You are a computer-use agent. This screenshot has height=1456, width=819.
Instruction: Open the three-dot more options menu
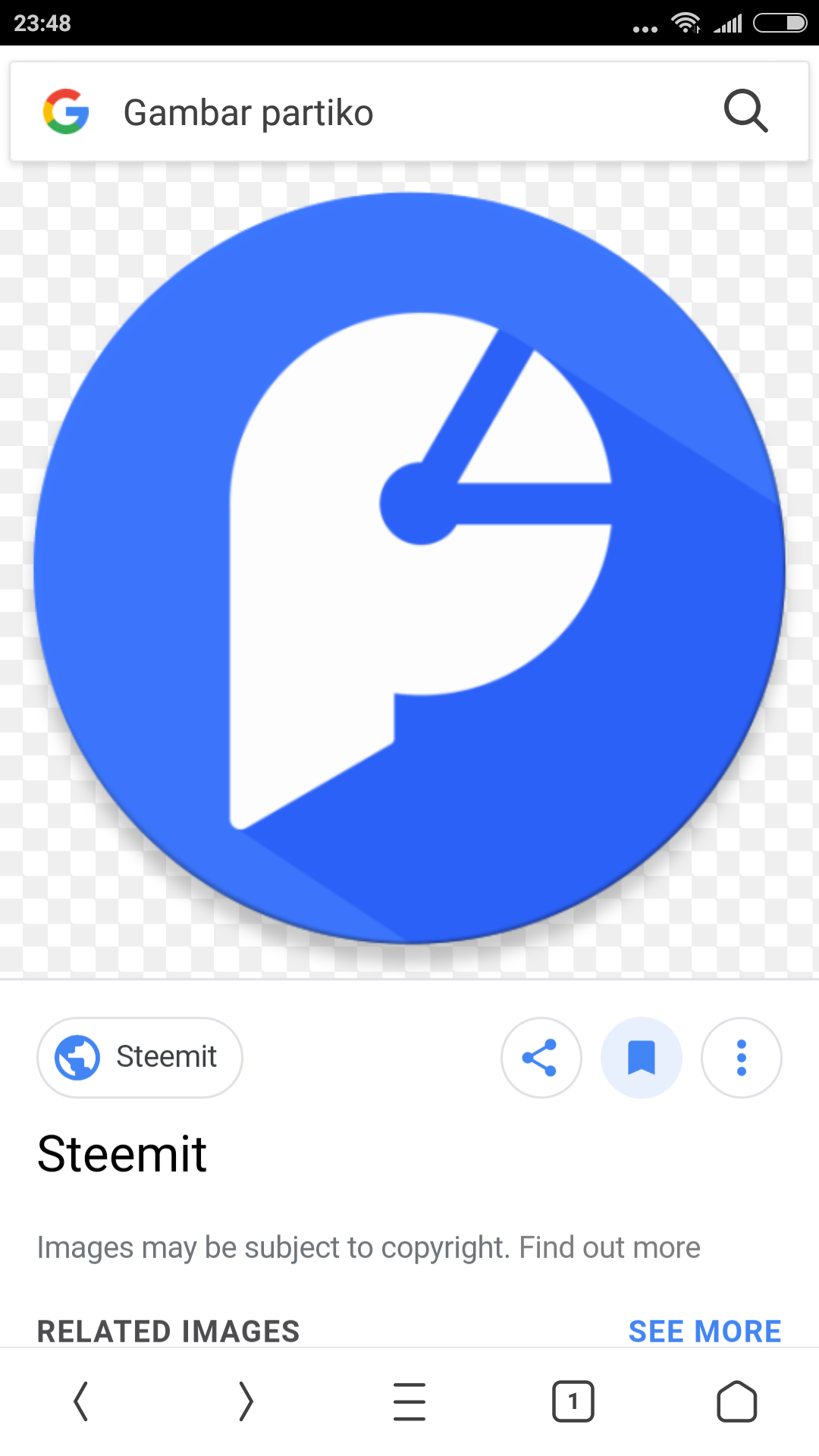pos(742,1057)
